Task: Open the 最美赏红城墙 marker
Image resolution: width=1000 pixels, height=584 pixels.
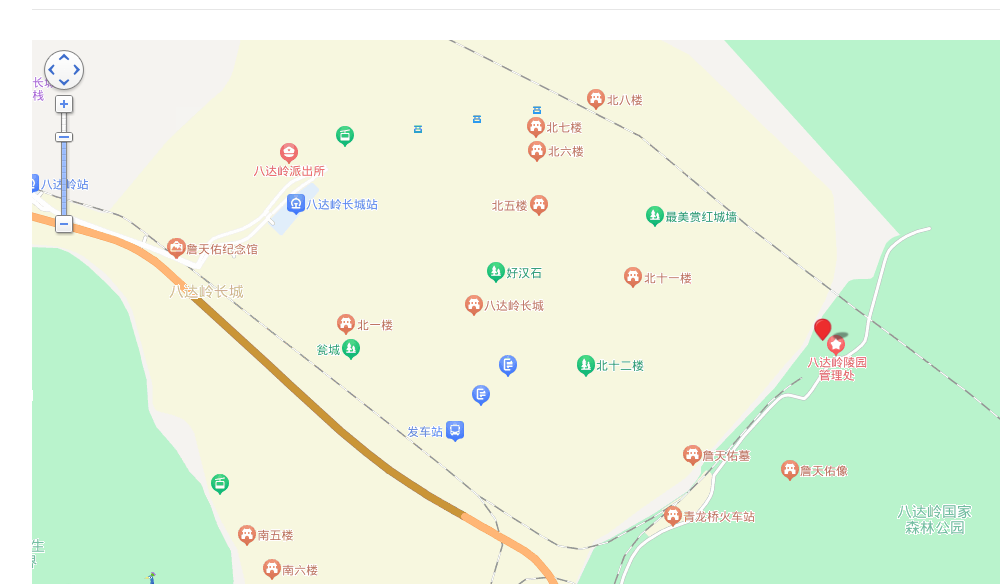Action: 655,216
